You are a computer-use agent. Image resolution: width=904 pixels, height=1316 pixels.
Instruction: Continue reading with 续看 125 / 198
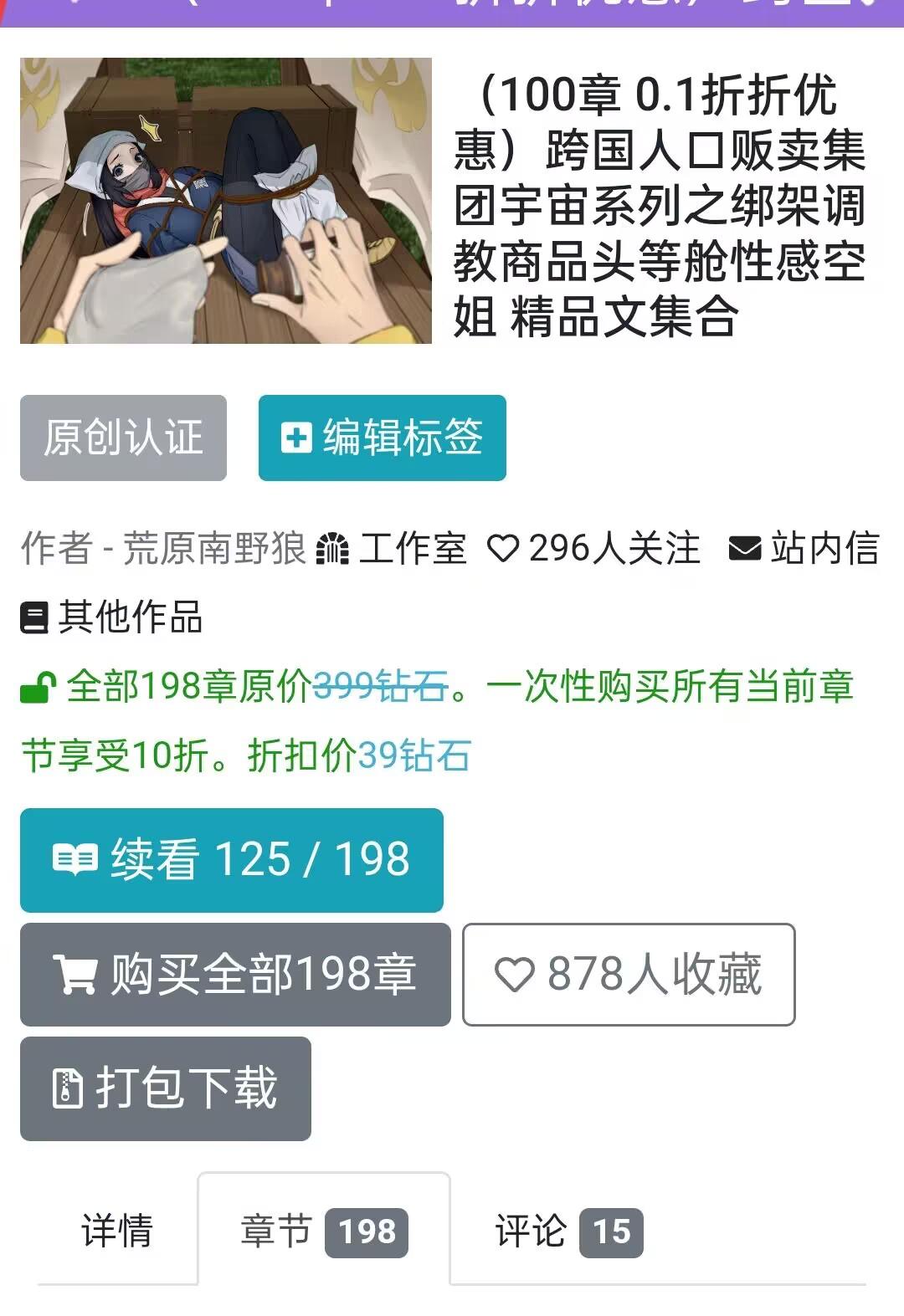tap(232, 860)
